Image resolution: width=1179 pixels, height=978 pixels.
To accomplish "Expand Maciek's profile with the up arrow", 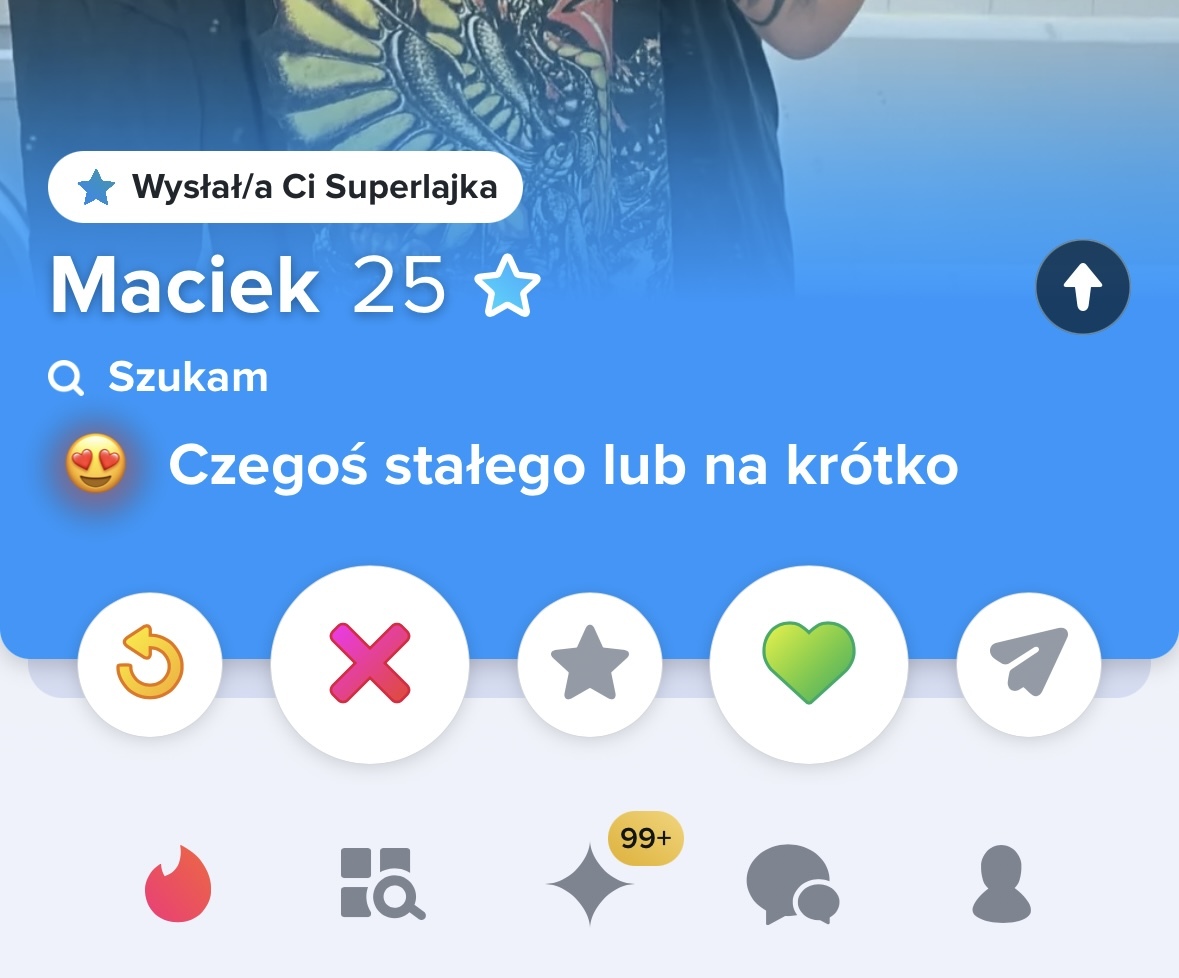I will tap(1083, 287).
